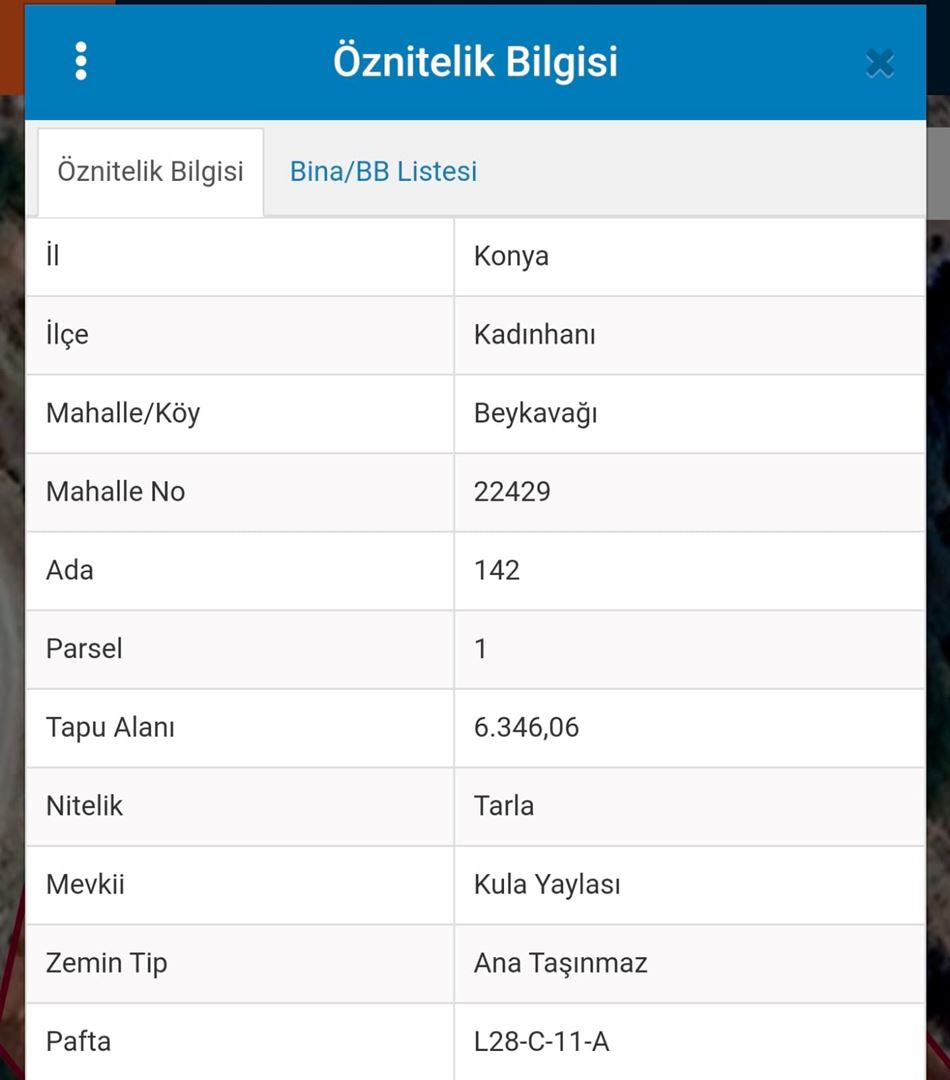950x1080 pixels.
Task: Open the three-dot overflow menu
Action: click(81, 62)
